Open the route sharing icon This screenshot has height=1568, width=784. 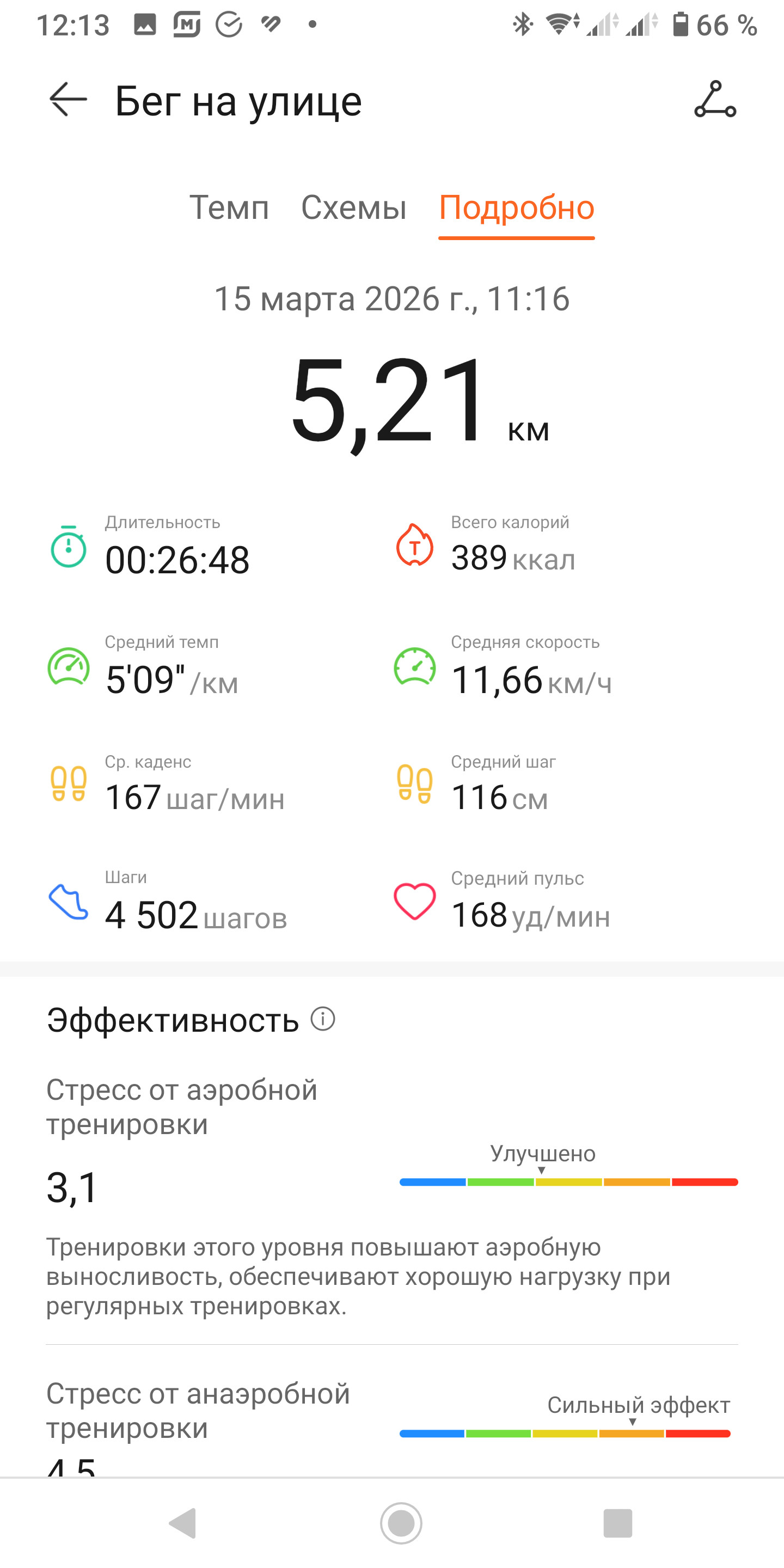(715, 99)
